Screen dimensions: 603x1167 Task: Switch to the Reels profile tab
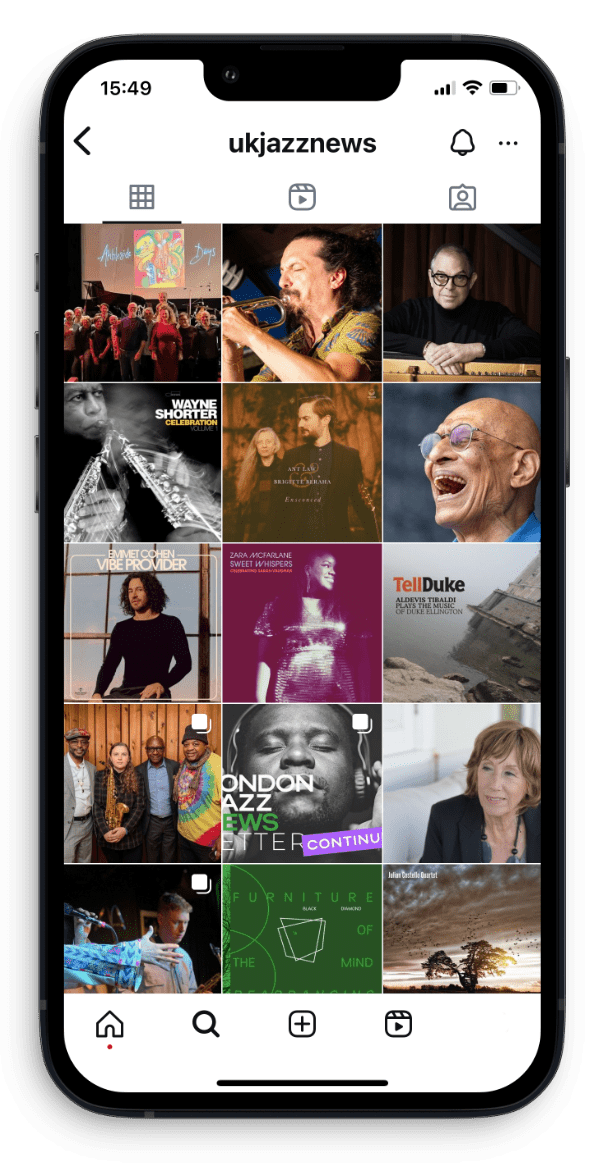(x=301, y=197)
